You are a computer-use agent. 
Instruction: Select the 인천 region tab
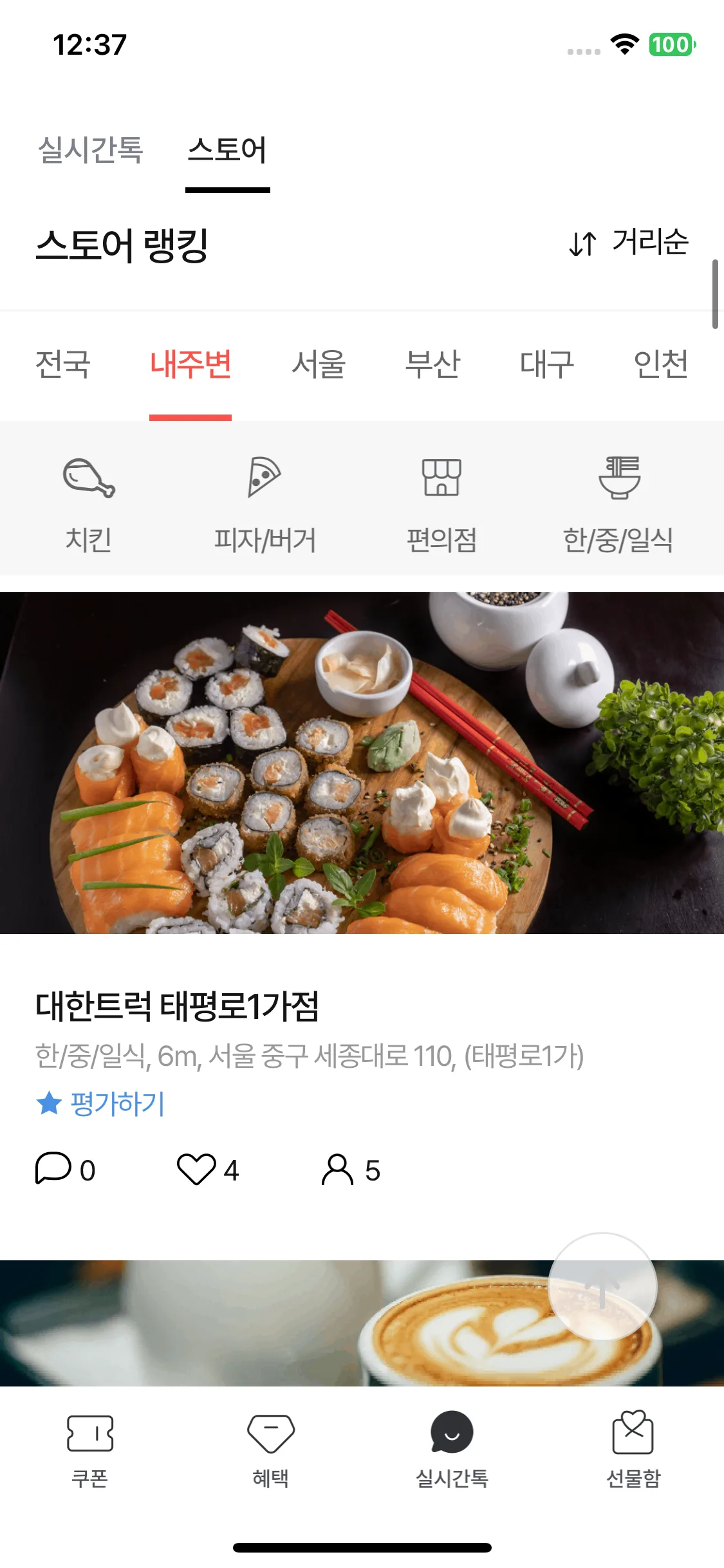661,364
